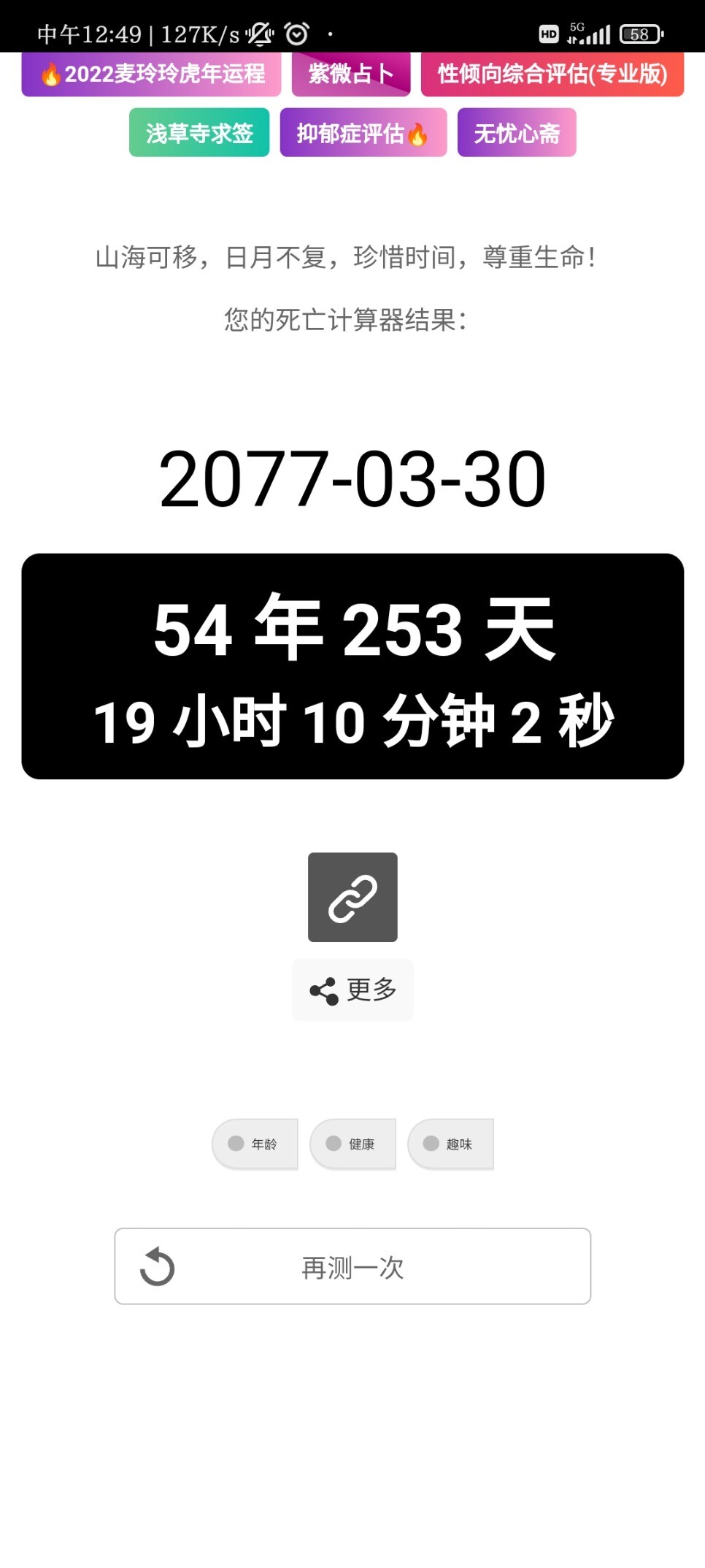Image resolution: width=705 pixels, height=1568 pixels.
Task: Open the 抑郁症评估 test
Action: tap(363, 132)
